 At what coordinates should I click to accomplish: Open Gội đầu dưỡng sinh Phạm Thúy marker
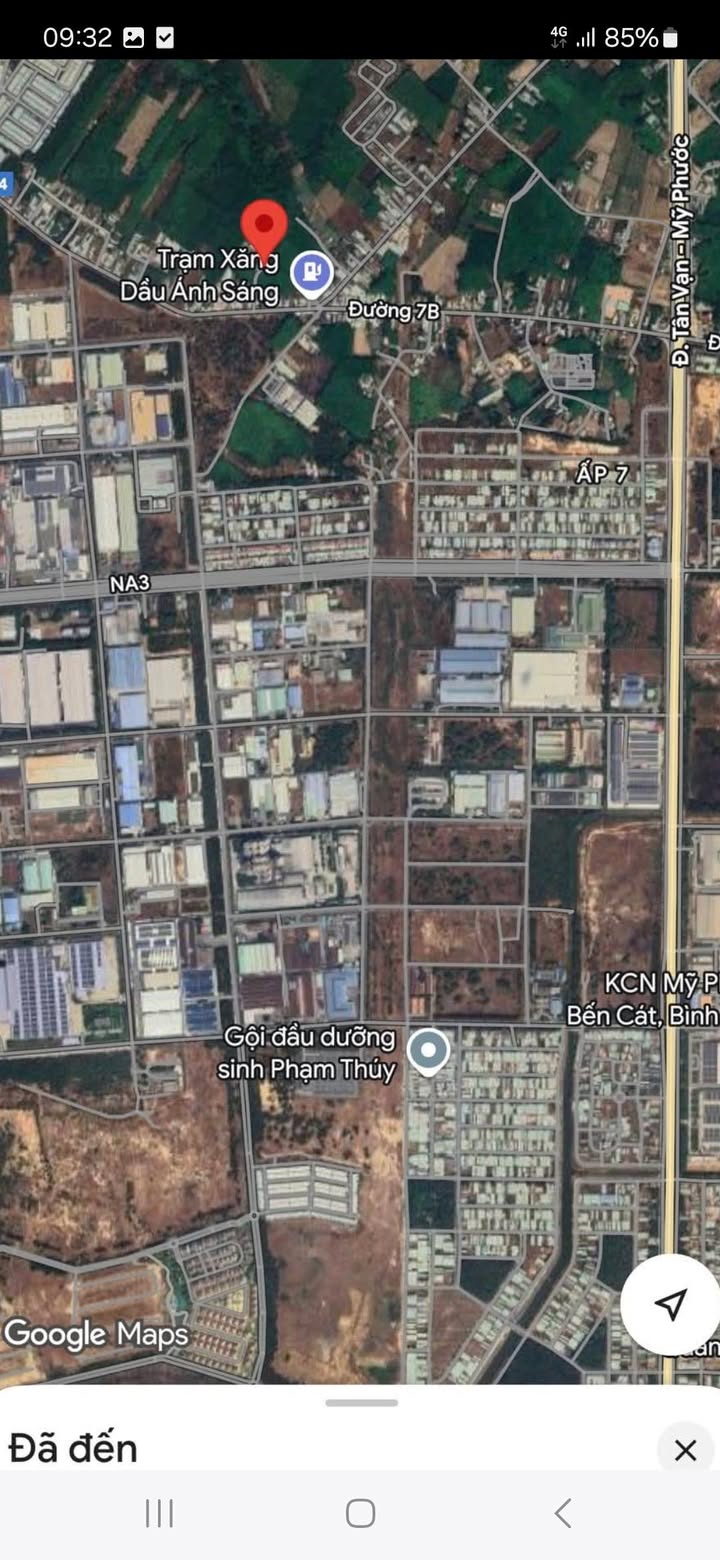430,1051
